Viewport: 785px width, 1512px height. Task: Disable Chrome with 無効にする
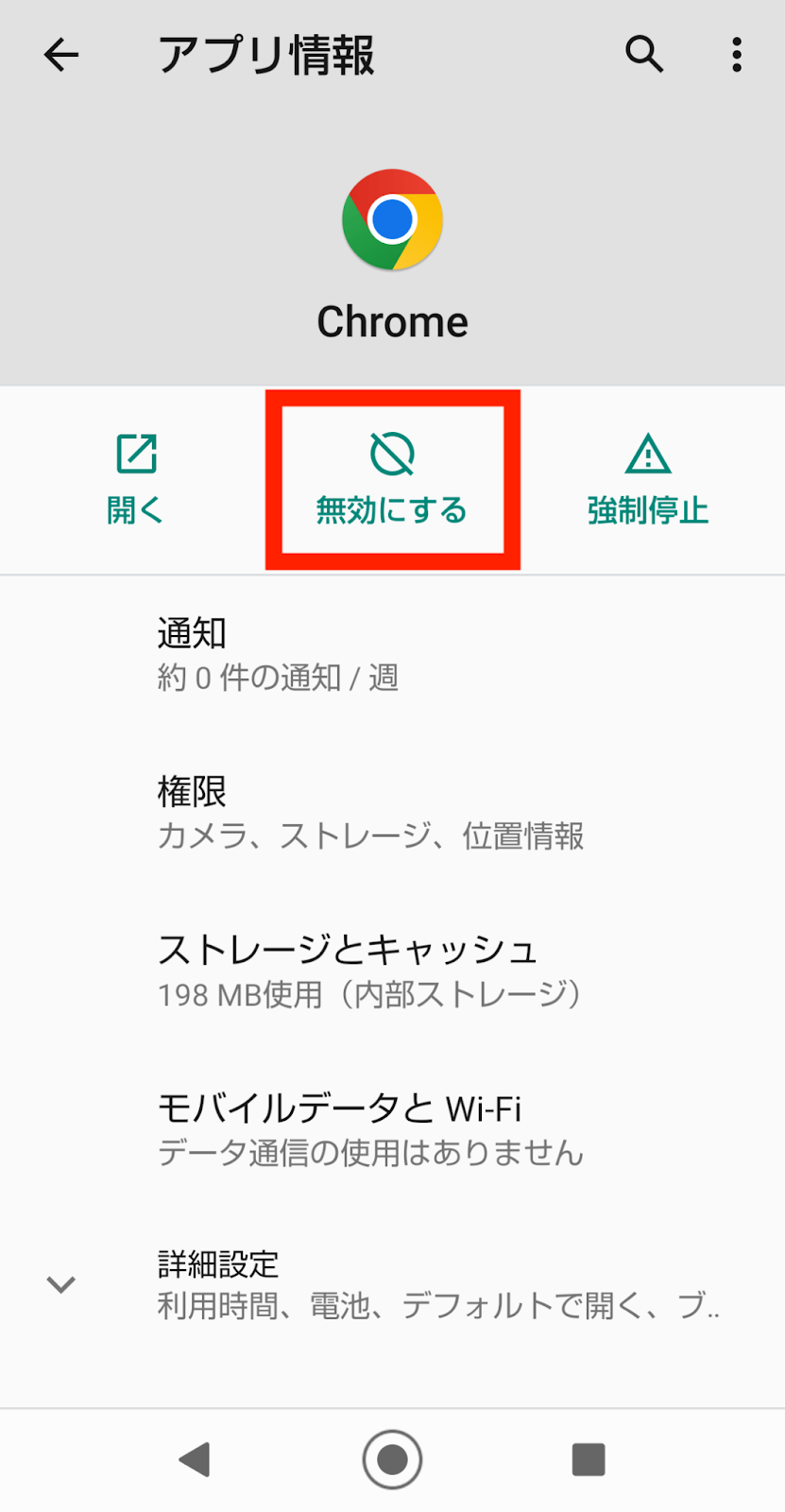click(x=392, y=480)
